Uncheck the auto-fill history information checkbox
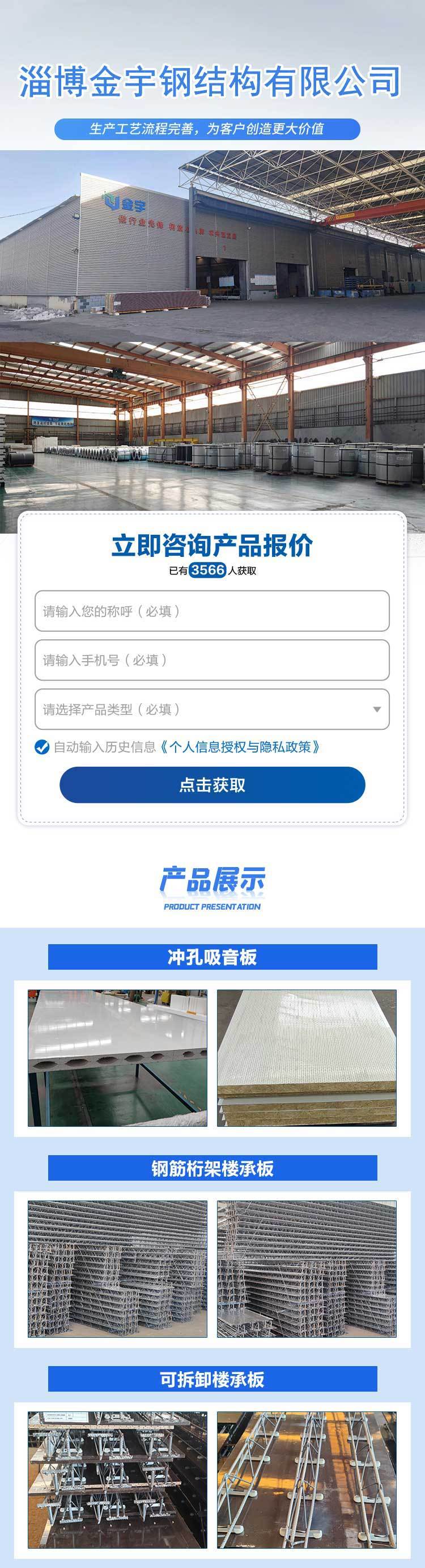Screen dimensions: 425x1568 click(42, 747)
